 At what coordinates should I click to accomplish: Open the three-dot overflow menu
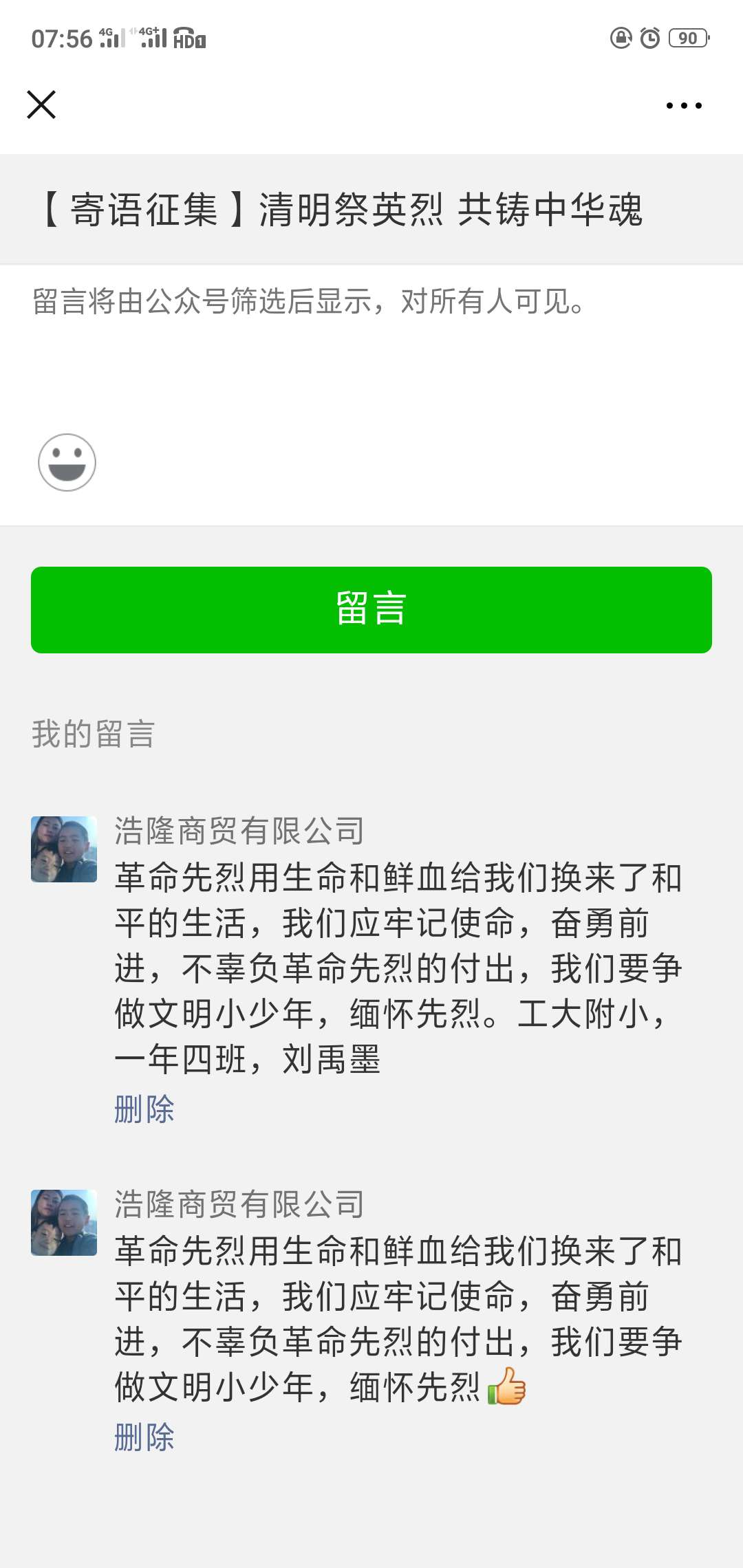(684, 106)
